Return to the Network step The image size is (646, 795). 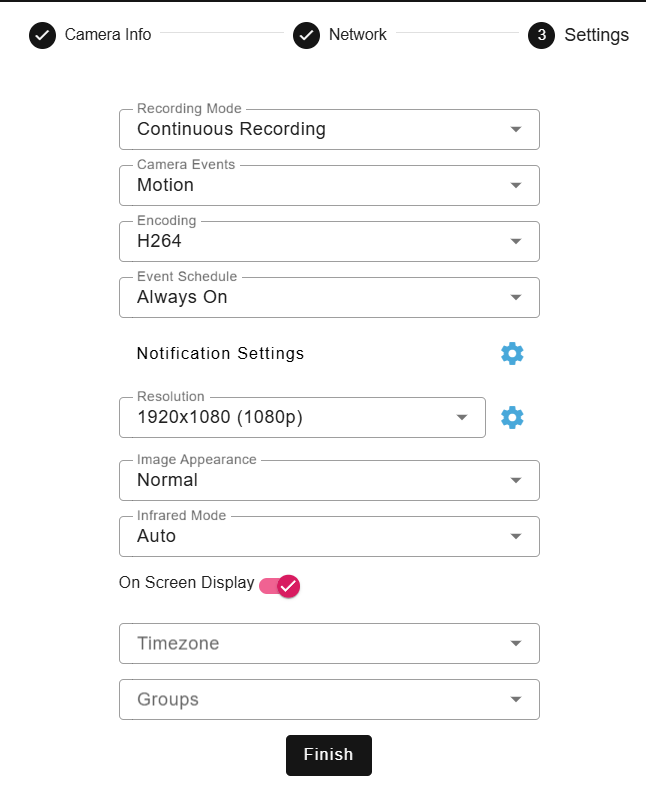pos(339,35)
